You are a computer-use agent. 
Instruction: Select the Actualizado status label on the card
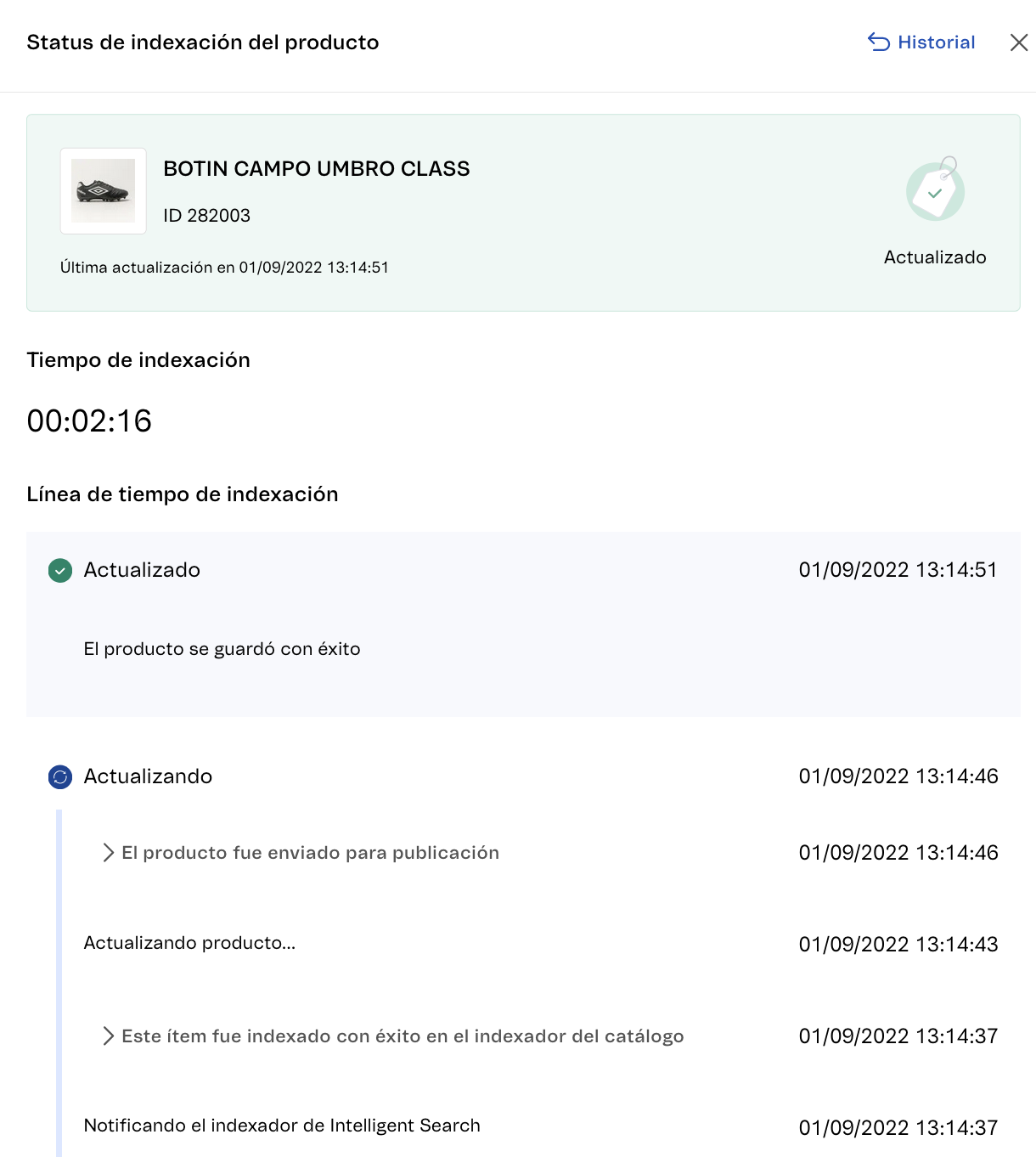click(x=935, y=257)
